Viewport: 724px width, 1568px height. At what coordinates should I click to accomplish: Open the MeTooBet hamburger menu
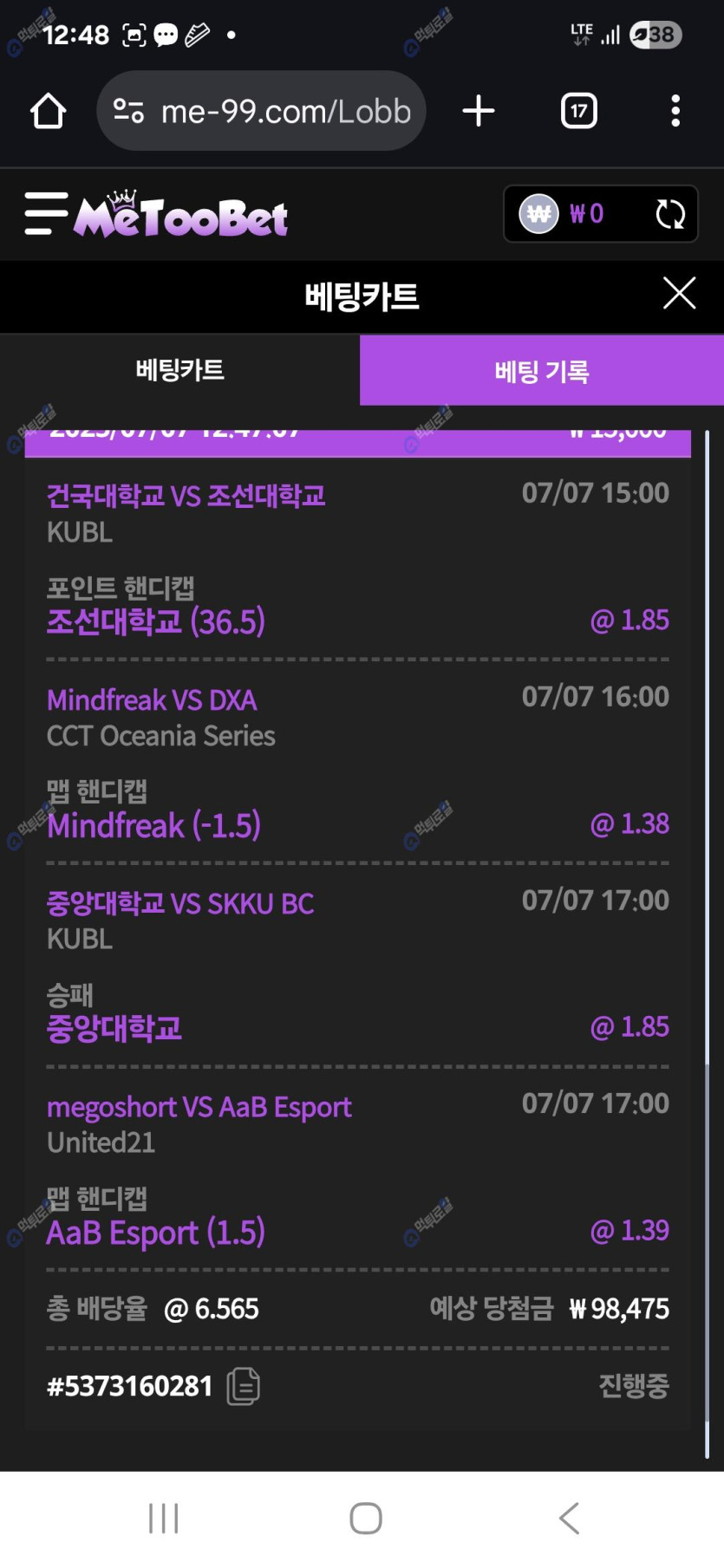[46, 213]
